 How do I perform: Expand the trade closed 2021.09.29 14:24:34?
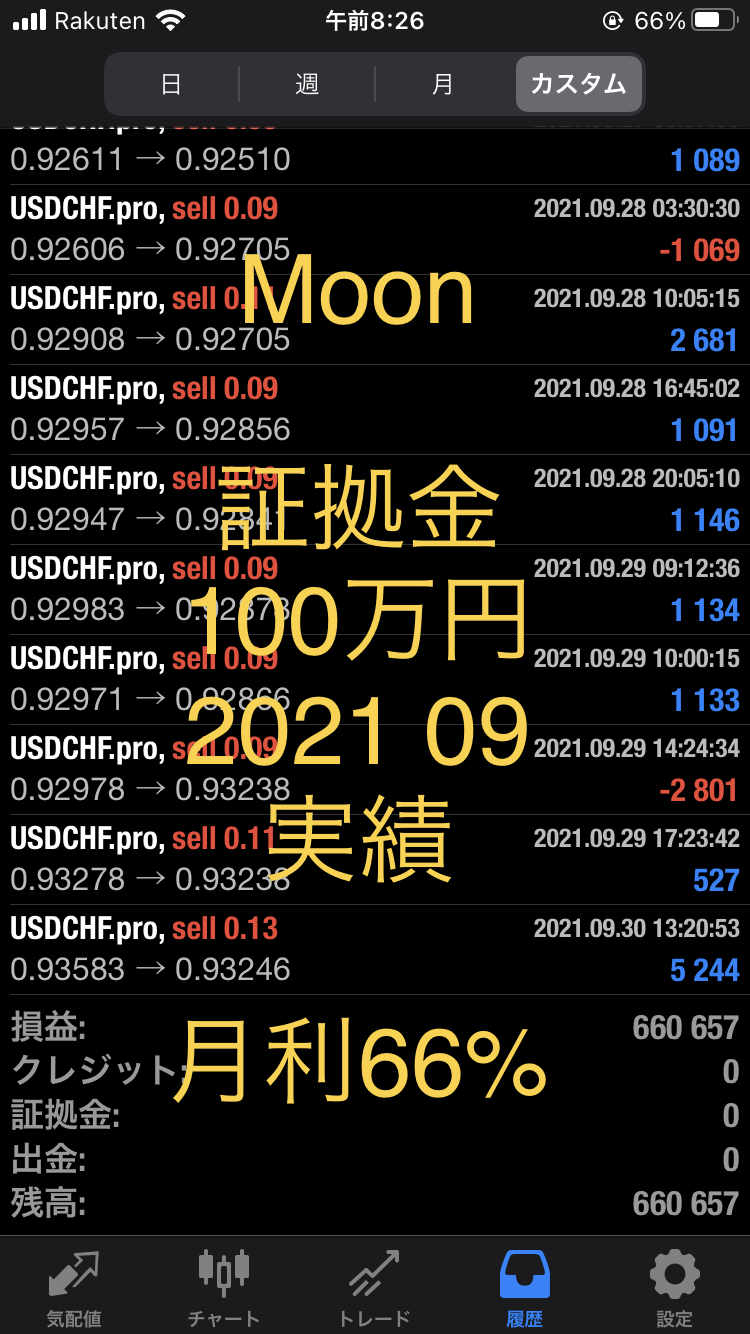coord(375,770)
